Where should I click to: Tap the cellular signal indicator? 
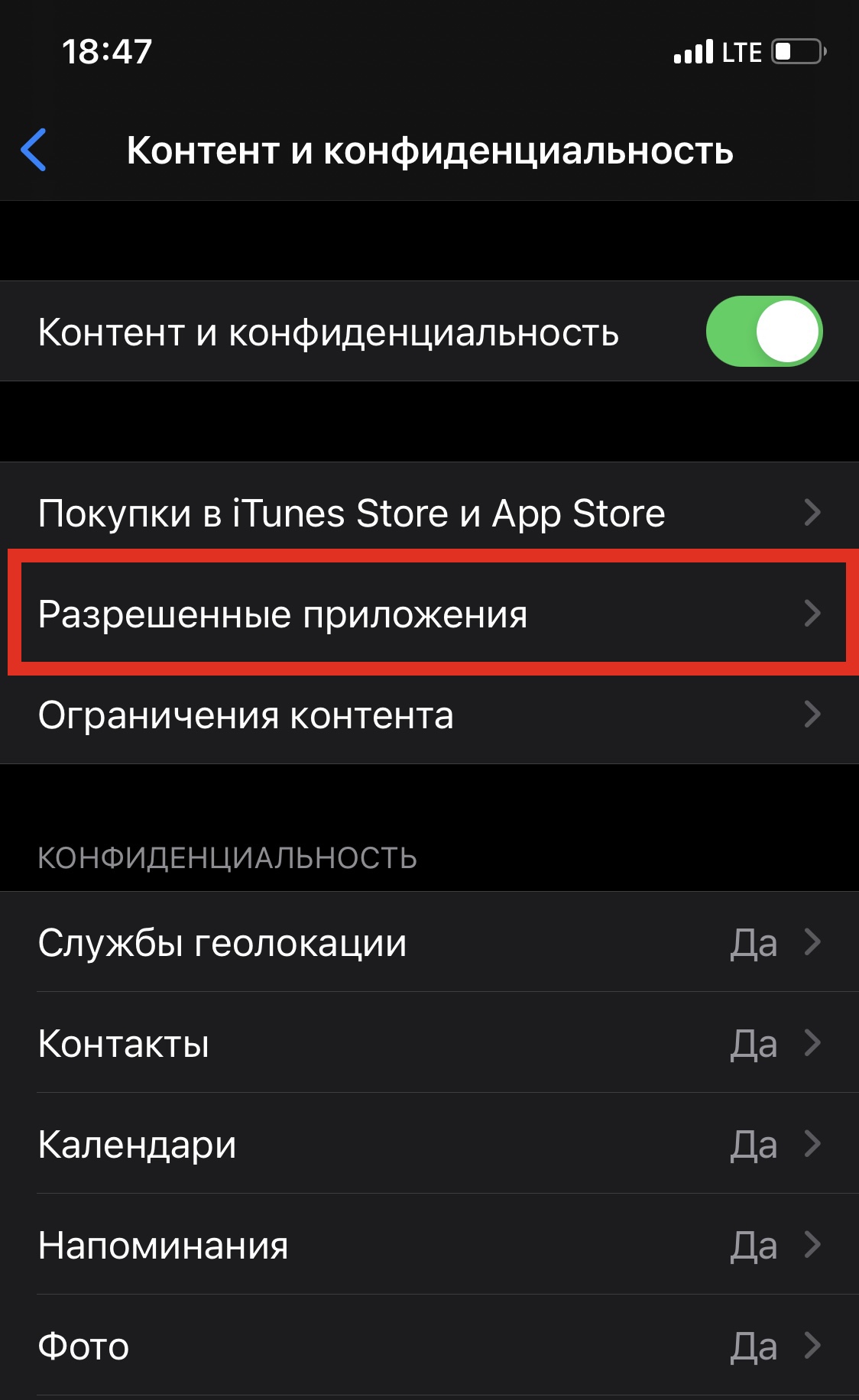click(694, 51)
